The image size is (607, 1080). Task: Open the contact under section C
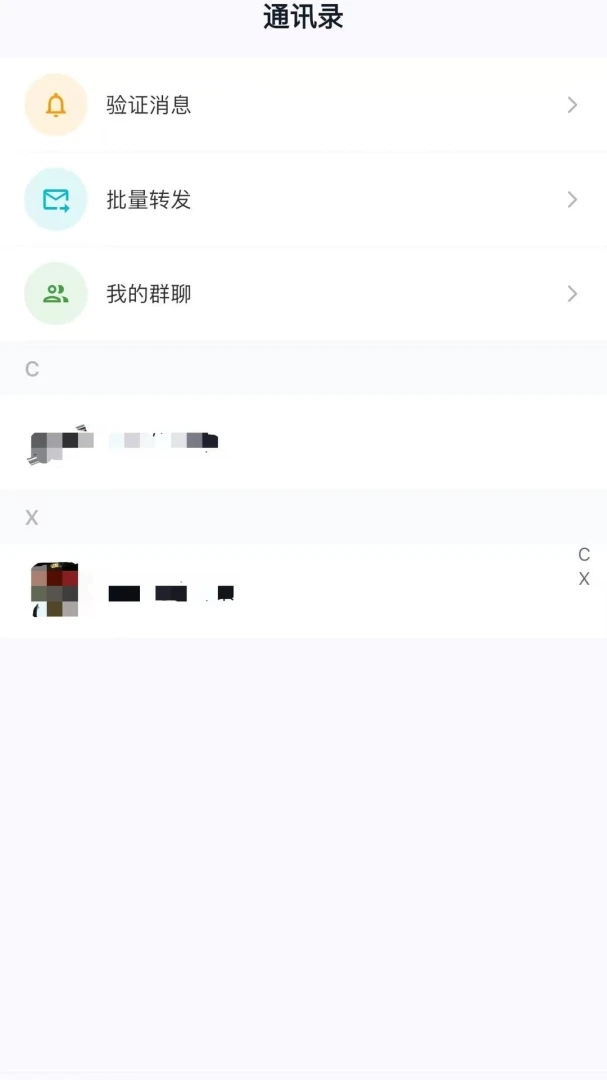pyautogui.click(x=303, y=442)
